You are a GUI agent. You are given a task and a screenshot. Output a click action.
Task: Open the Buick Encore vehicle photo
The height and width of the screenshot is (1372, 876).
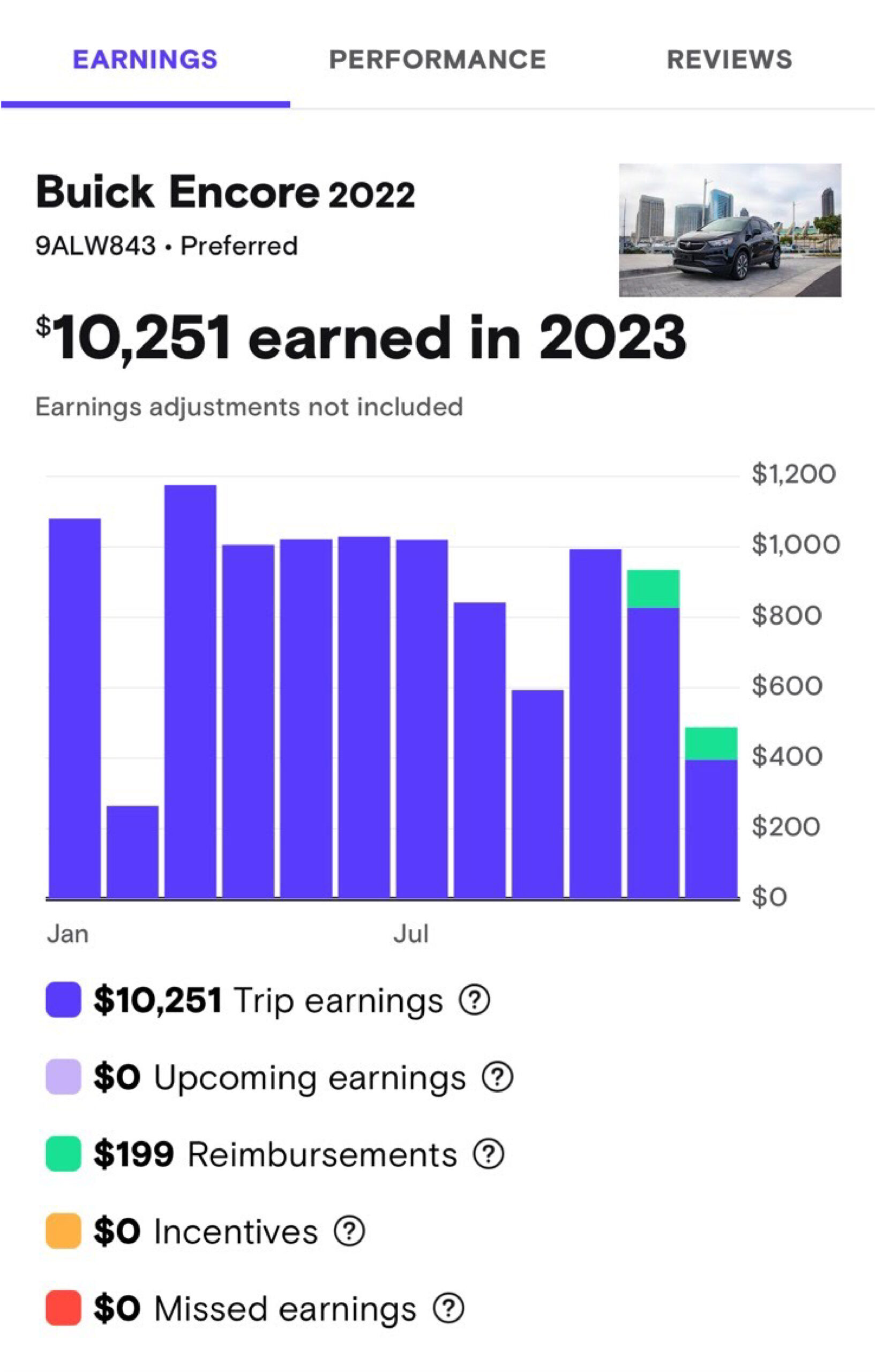click(730, 229)
